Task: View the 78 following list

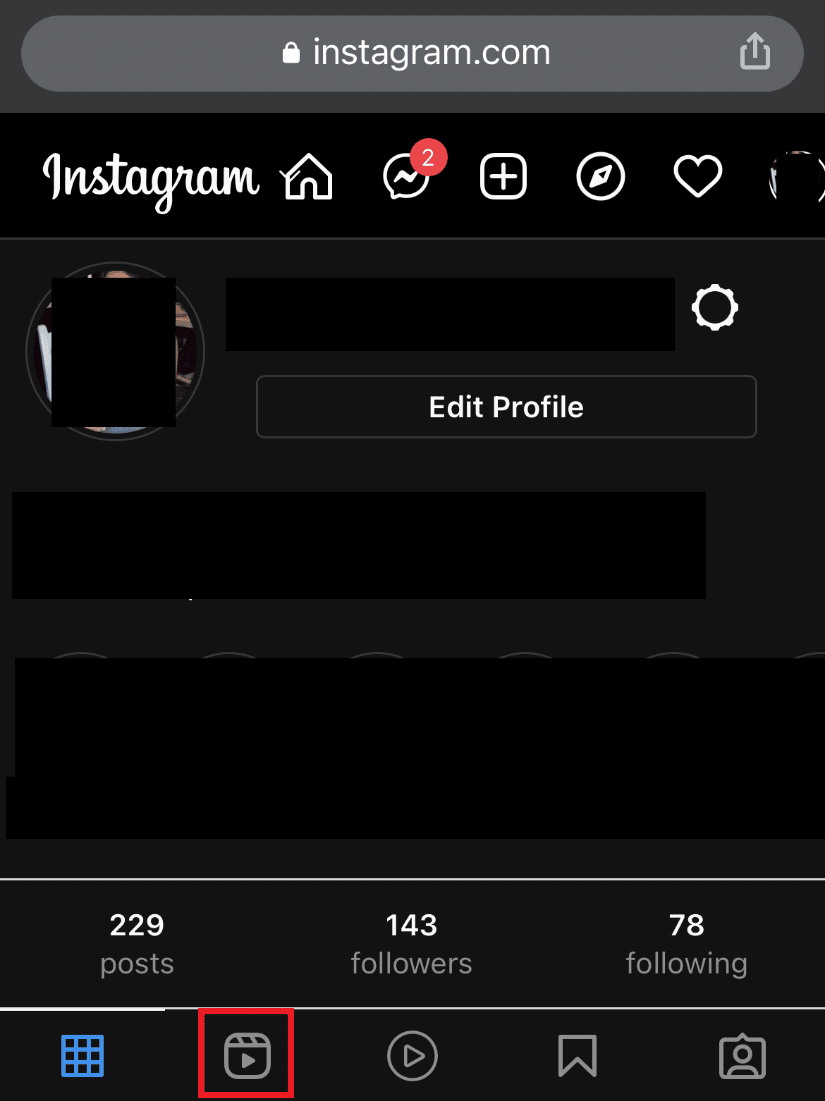Action: tap(686, 943)
